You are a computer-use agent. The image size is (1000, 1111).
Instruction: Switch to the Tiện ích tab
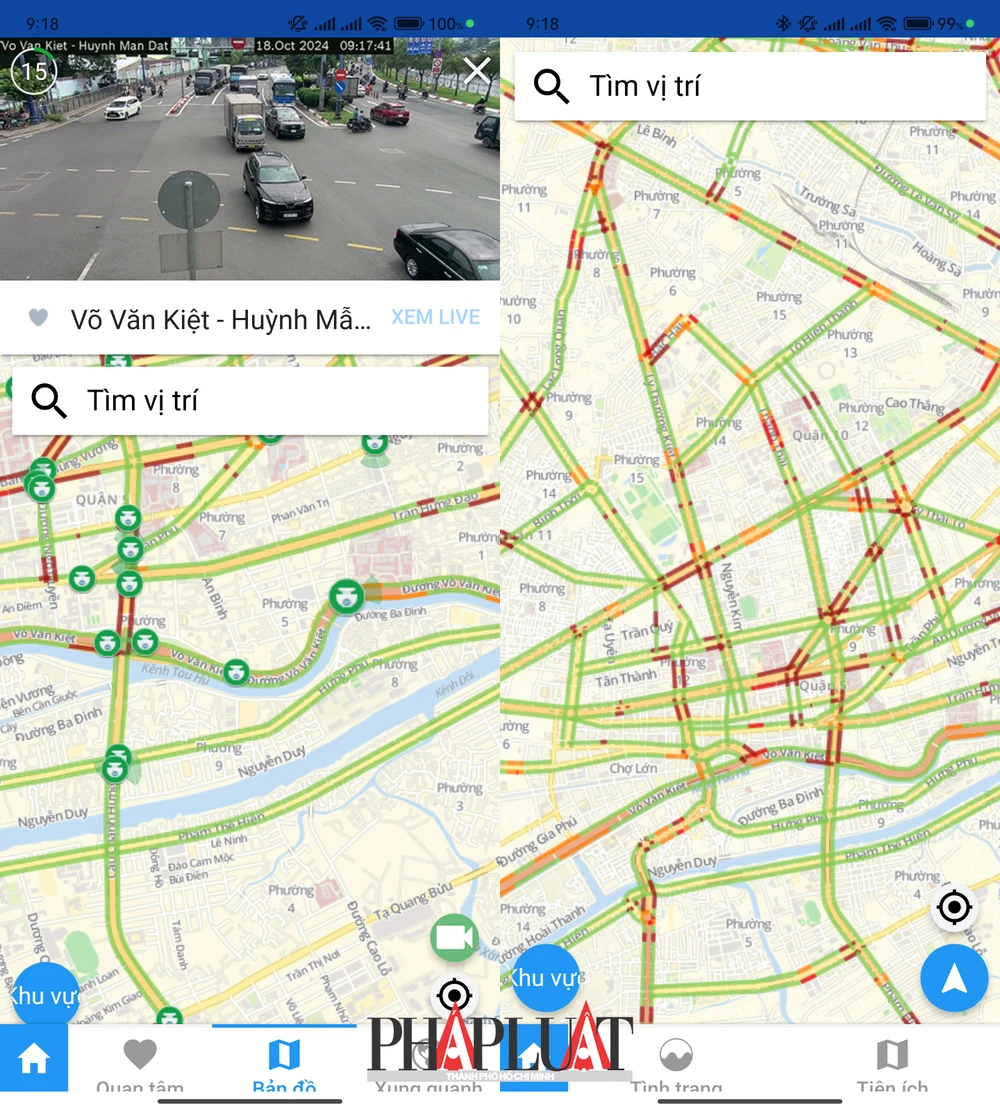pos(892,1062)
